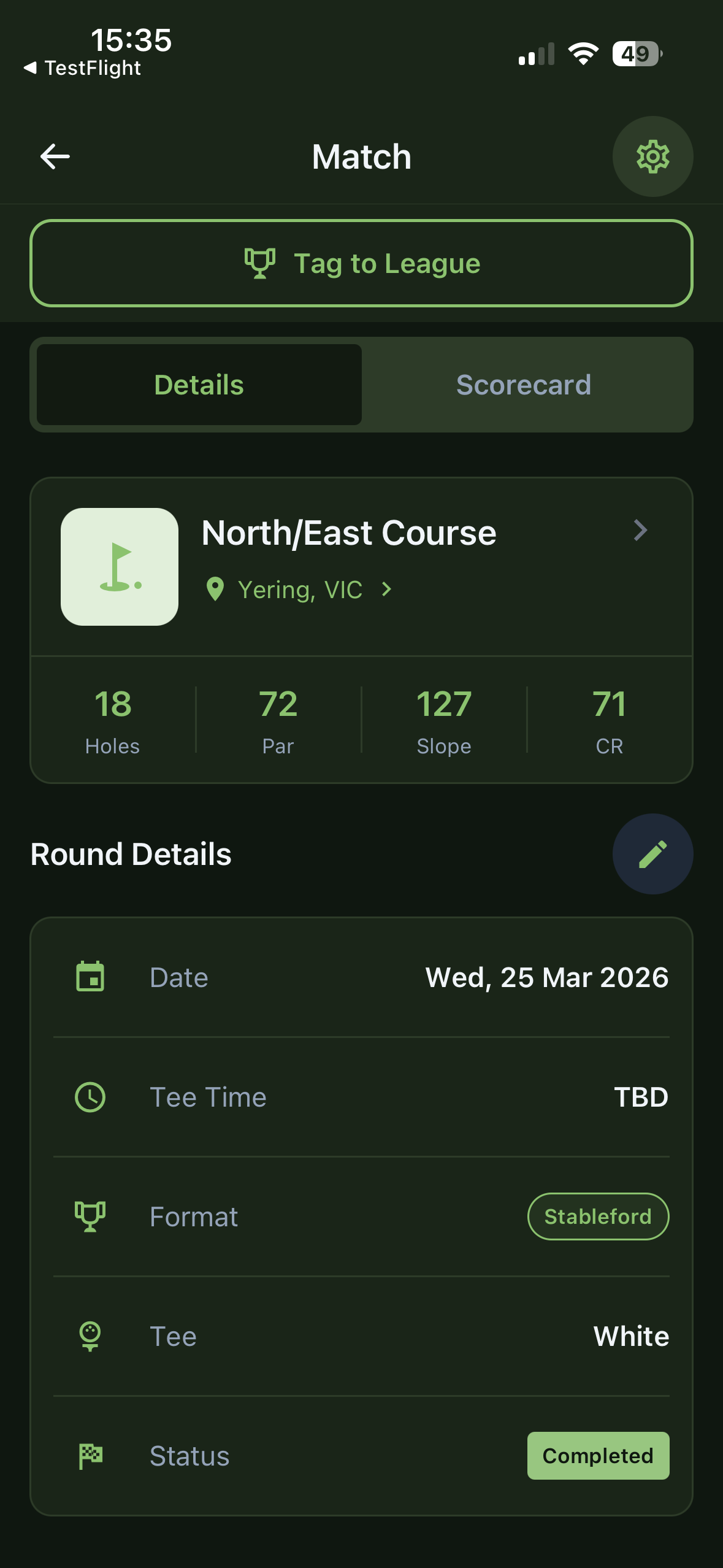Tag this match to a league

coord(361,263)
